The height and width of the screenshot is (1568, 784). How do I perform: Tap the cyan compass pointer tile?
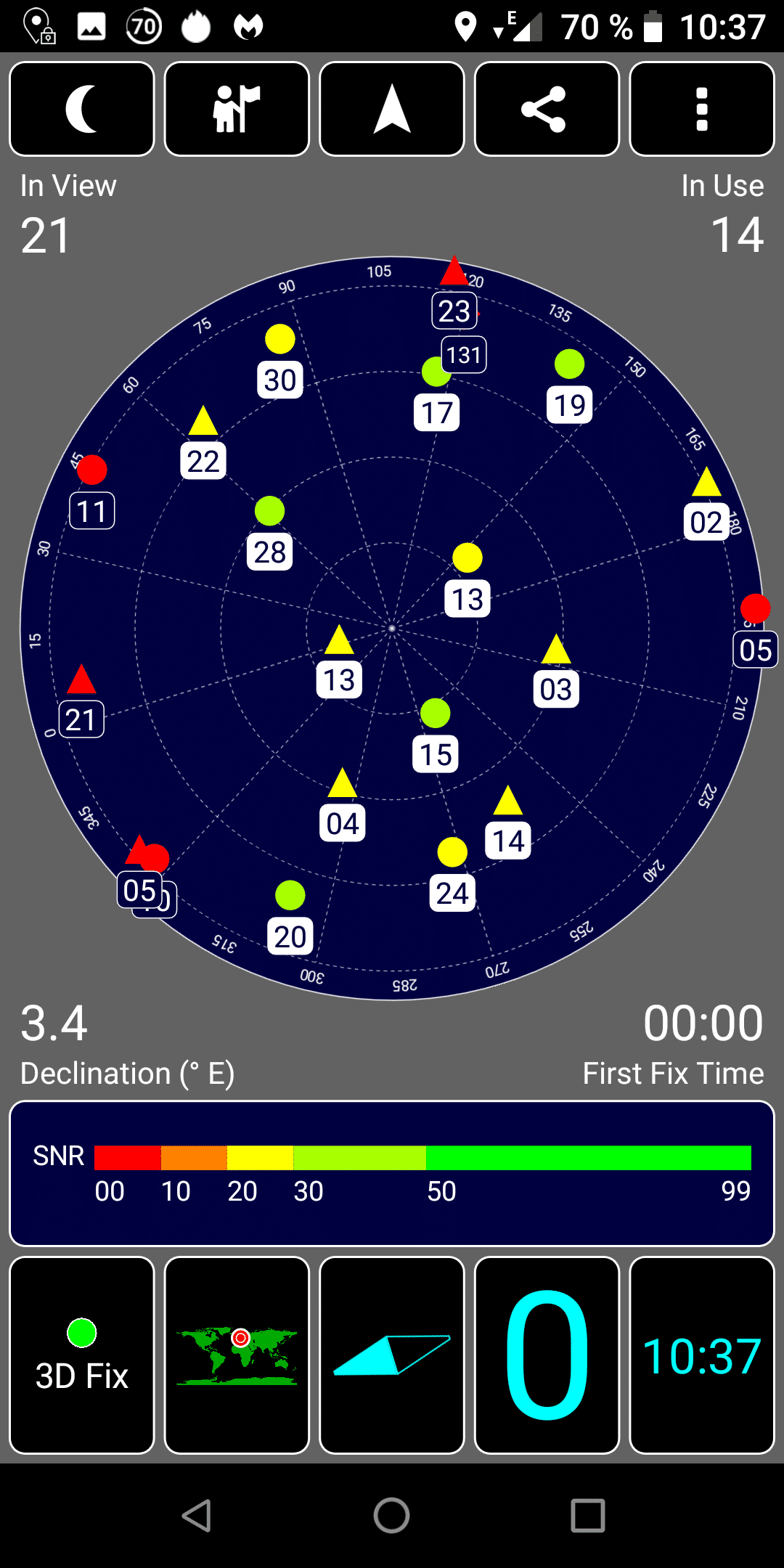[x=392, y=1355]
